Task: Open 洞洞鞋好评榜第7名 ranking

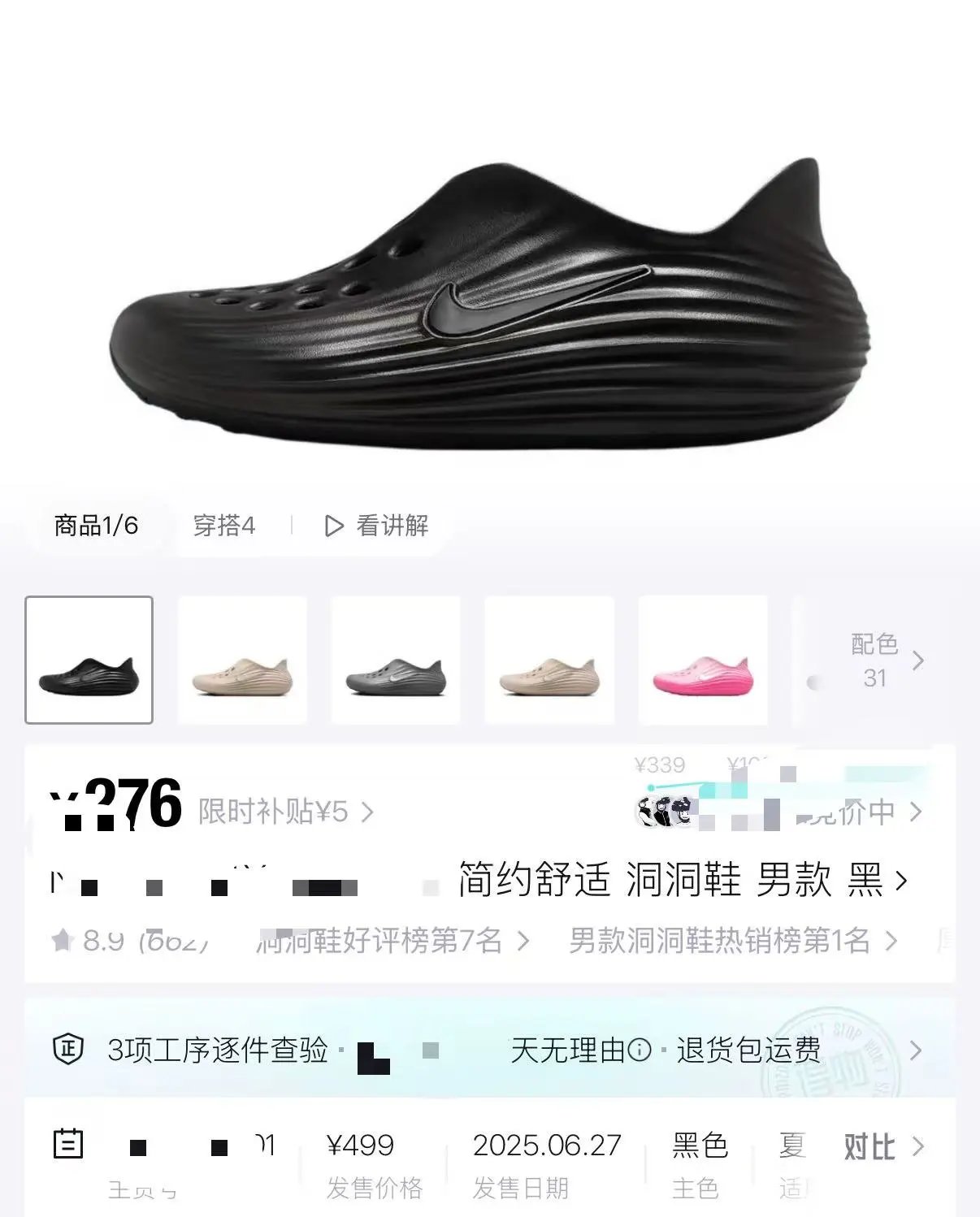Action: (x=393, y=941)
